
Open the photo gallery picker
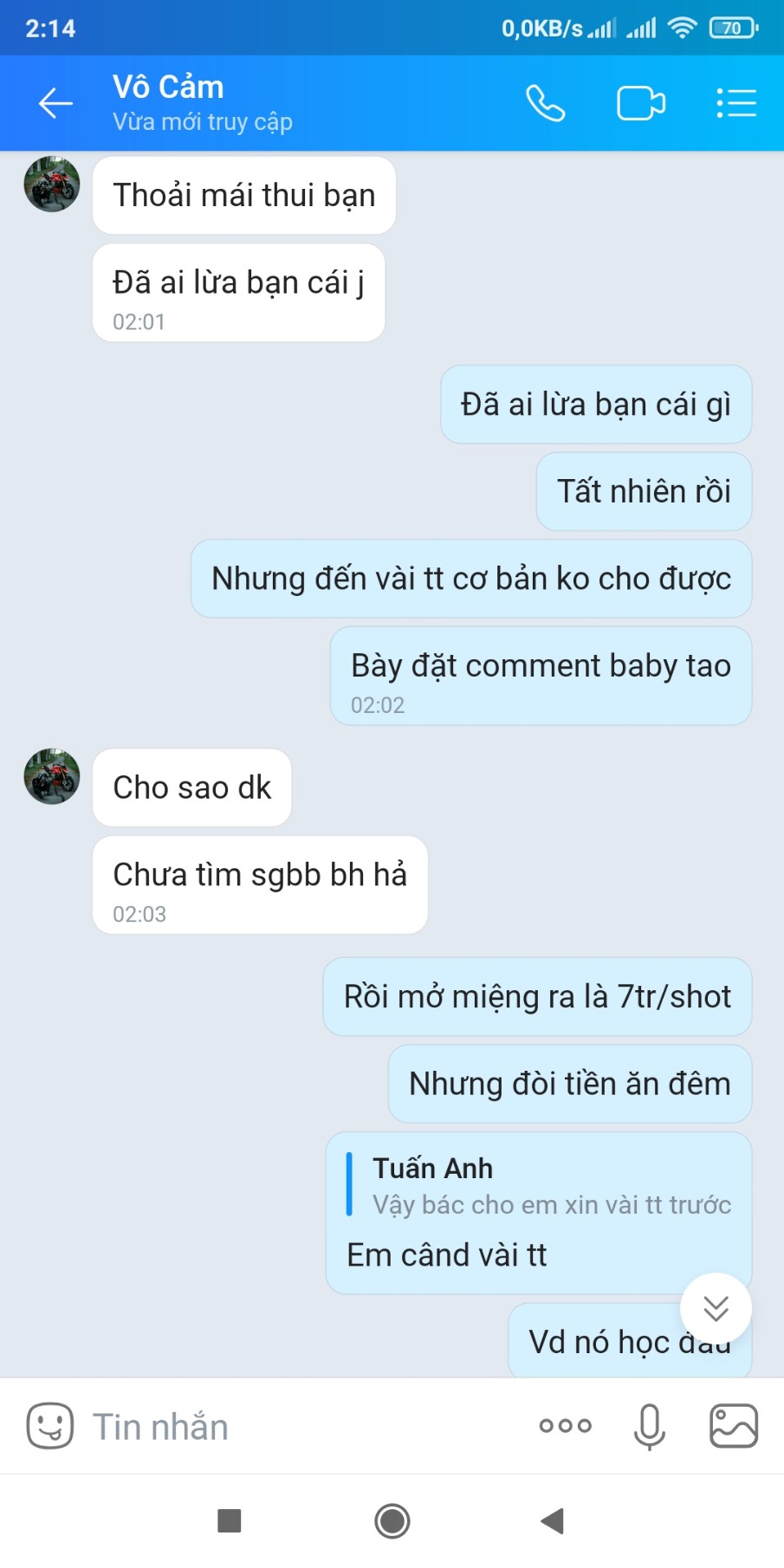pyautogui.click(x=734, y=1425)
